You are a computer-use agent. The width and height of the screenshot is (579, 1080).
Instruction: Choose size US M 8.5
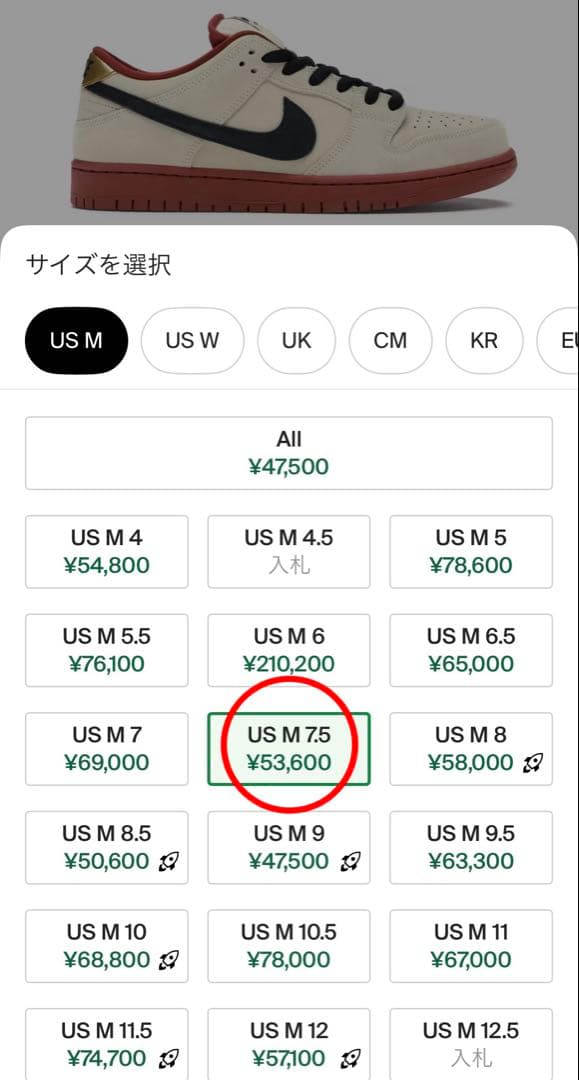point(107,847)
